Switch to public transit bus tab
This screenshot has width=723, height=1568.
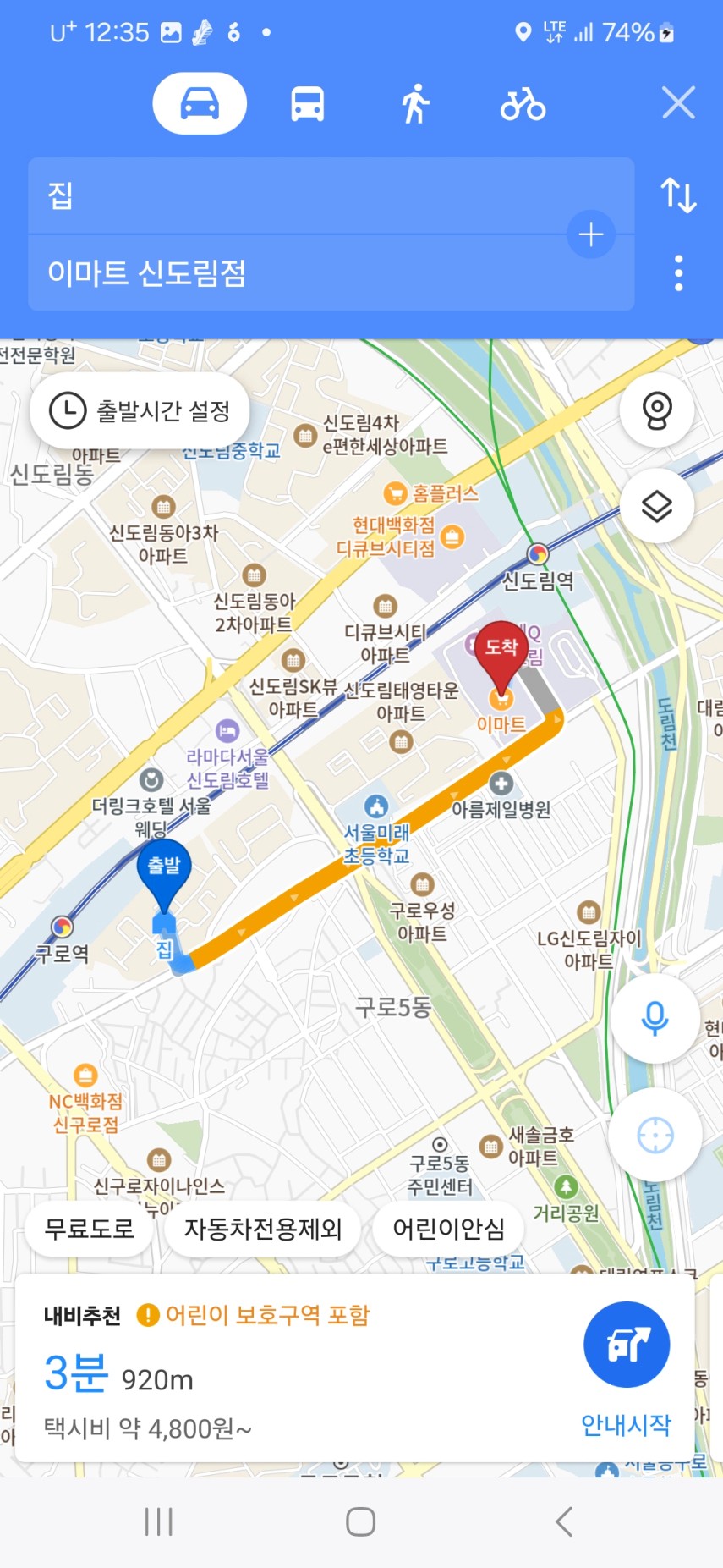tap(307, 105)
